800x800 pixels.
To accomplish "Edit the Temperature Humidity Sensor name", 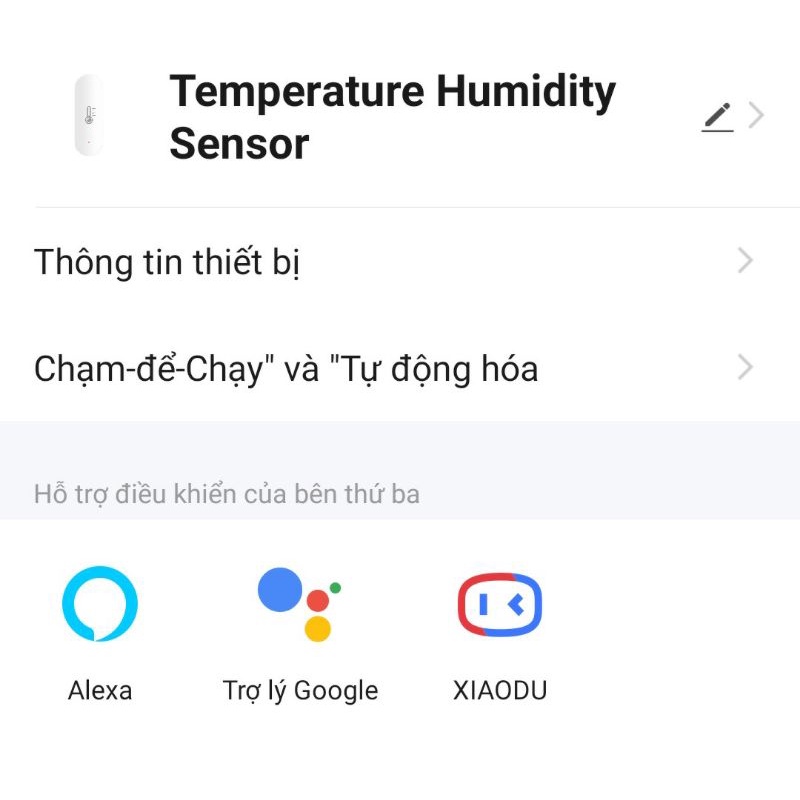I will tap(718, 117).
